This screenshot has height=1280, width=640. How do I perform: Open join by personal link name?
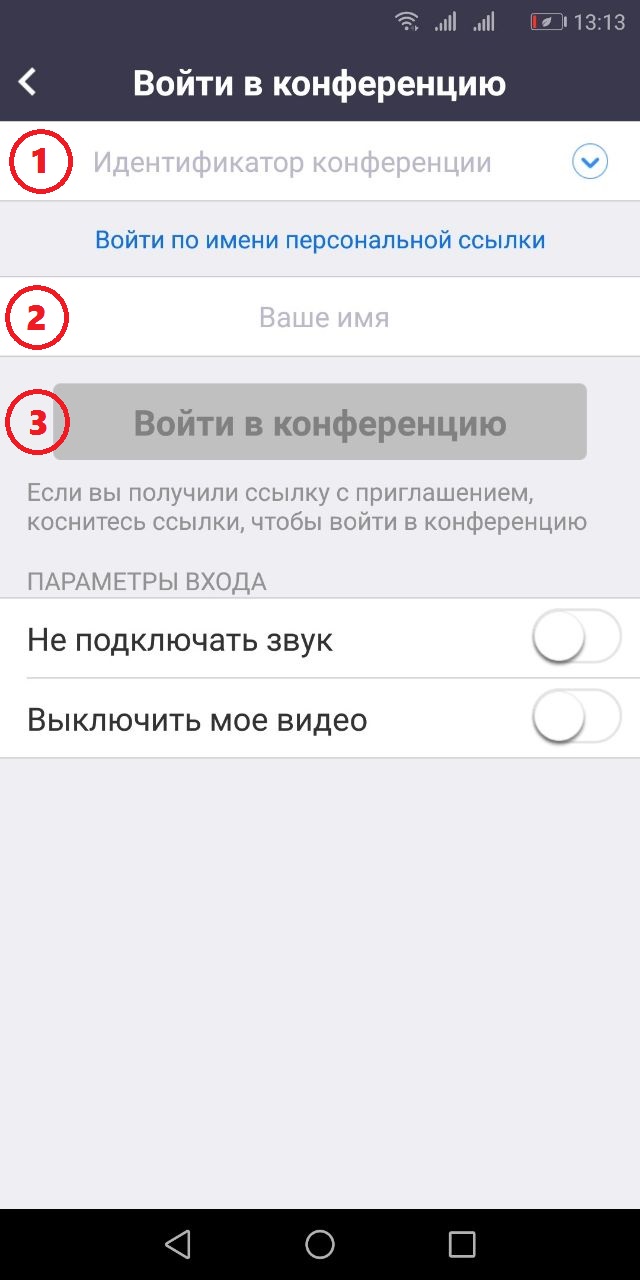point(320,240)
